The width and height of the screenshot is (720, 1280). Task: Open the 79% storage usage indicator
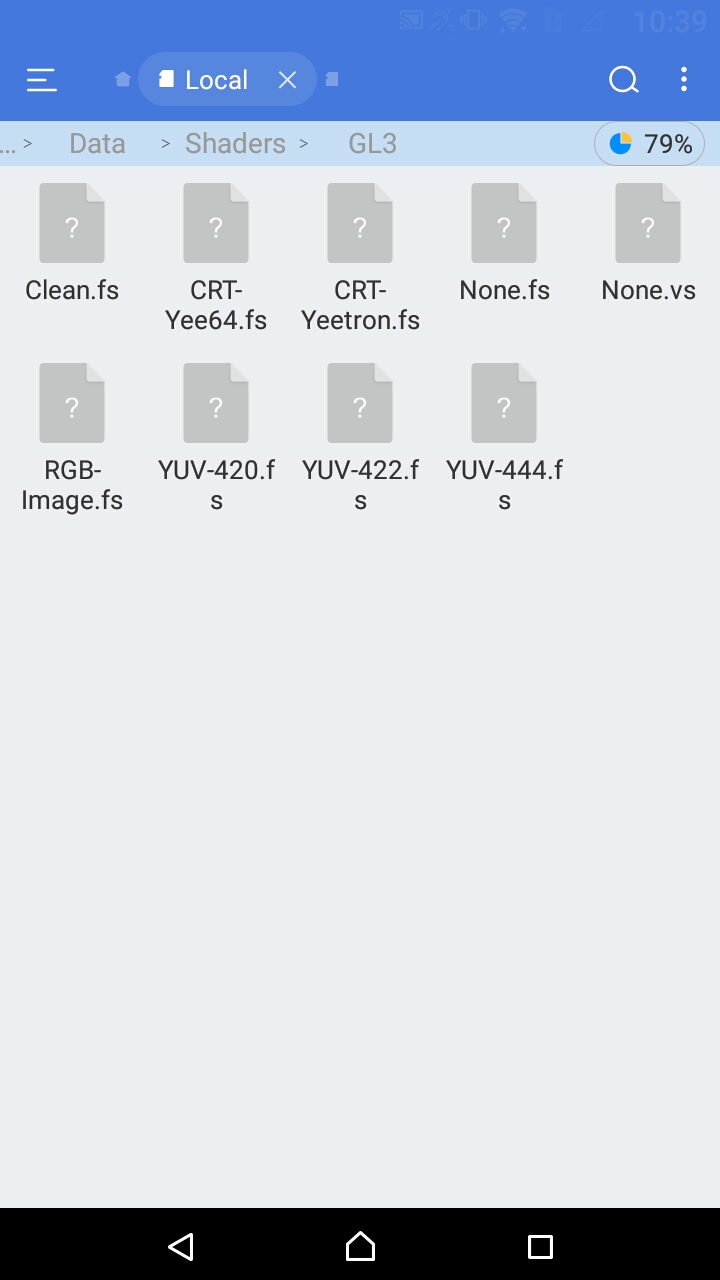tap(650, 143)
